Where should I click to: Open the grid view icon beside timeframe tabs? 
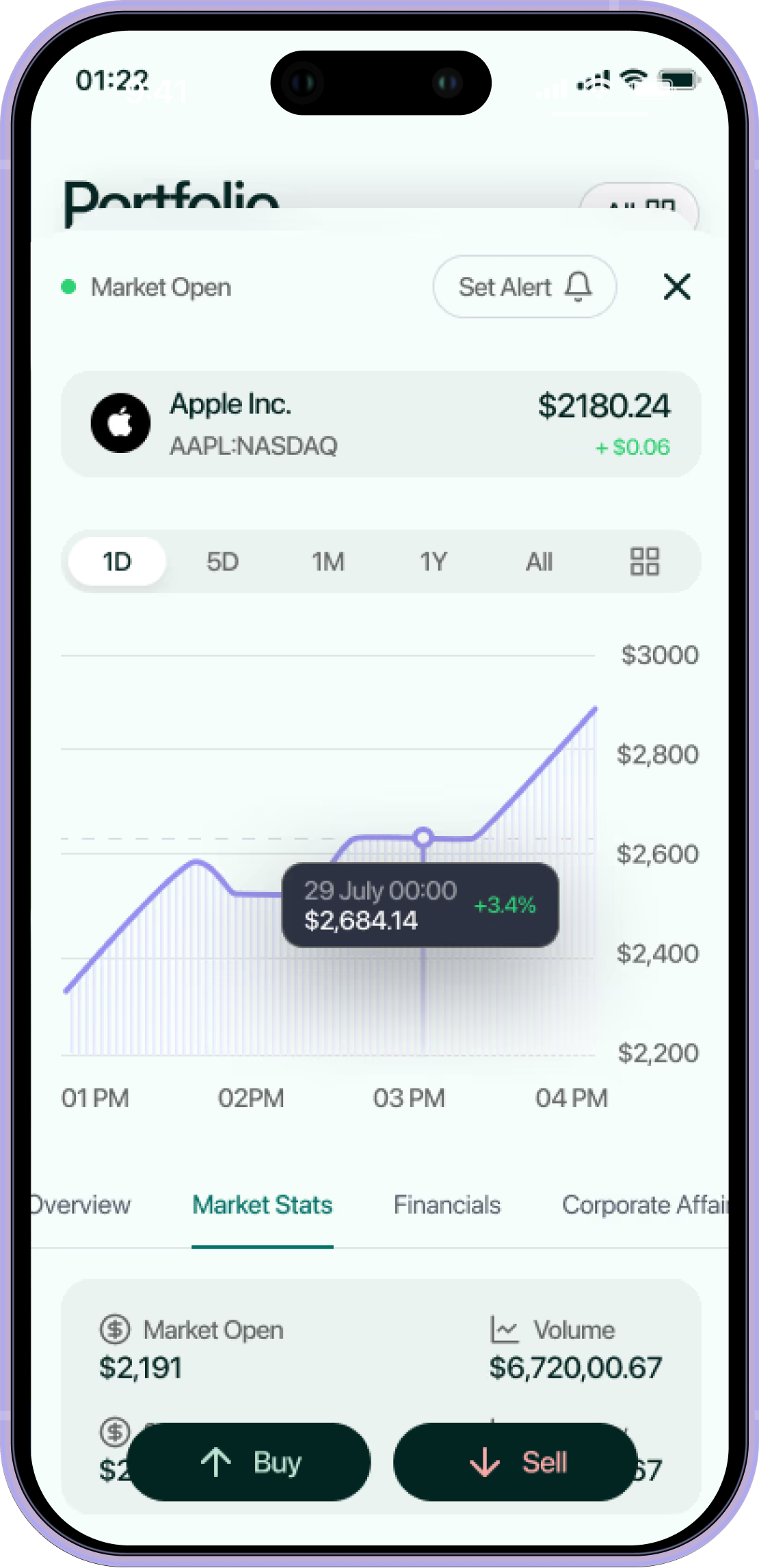pos(645,561)
